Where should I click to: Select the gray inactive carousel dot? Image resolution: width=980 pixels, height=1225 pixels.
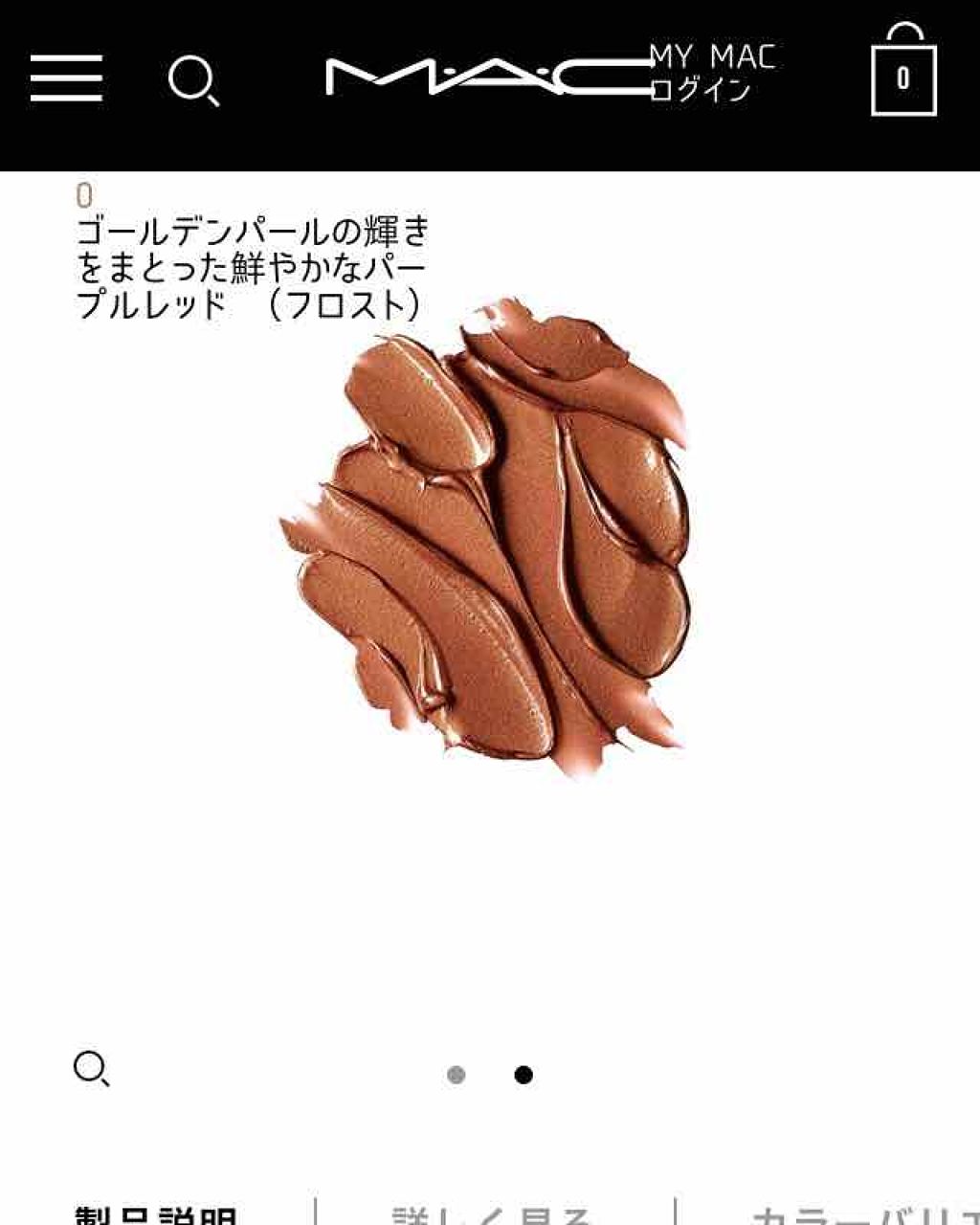(x=457, y=1076)
